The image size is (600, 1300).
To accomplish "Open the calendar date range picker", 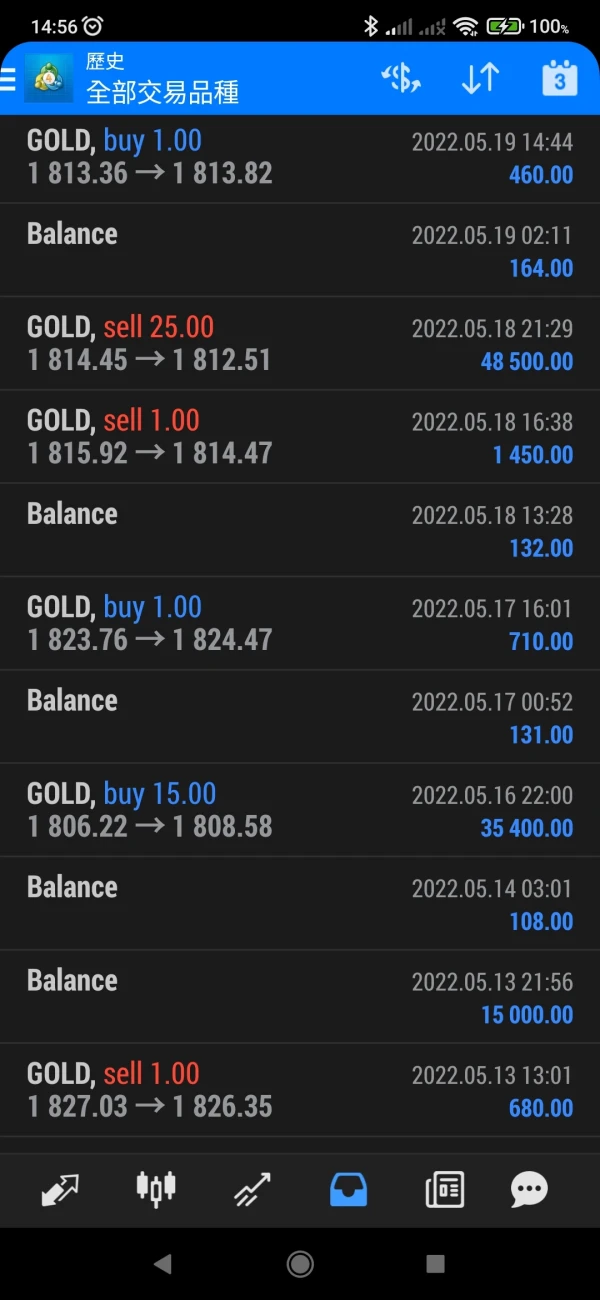I will (559, 79).
